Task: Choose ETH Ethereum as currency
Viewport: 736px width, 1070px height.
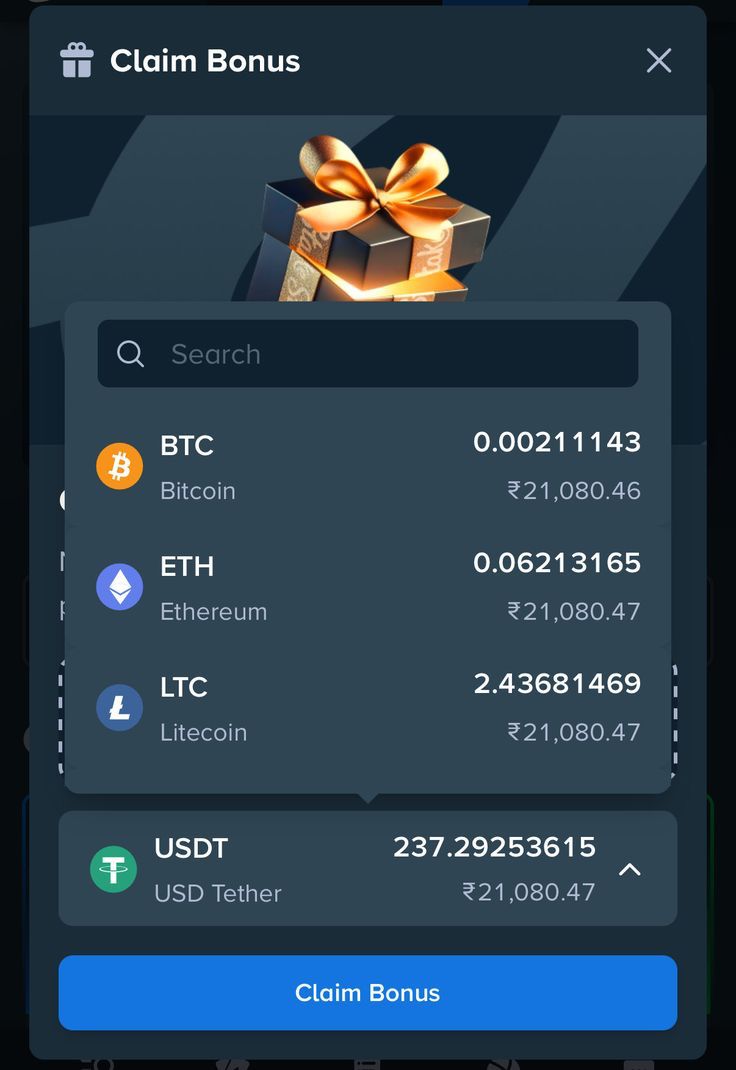Action: pos(368,587)
